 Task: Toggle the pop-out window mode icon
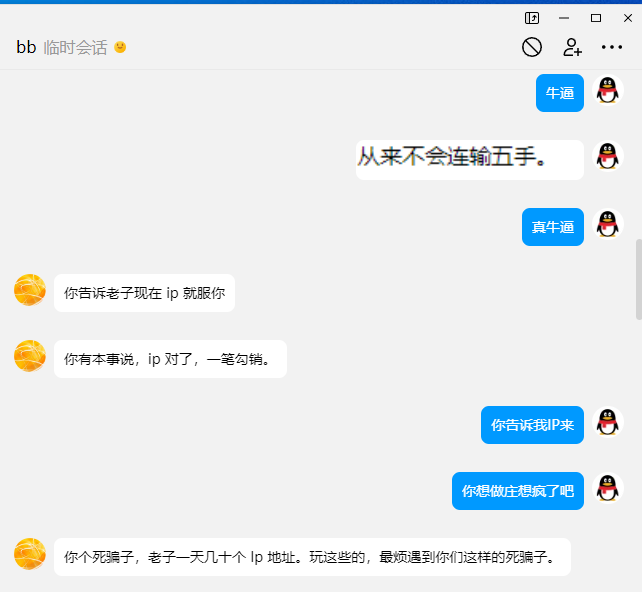[x=532, y=18]
